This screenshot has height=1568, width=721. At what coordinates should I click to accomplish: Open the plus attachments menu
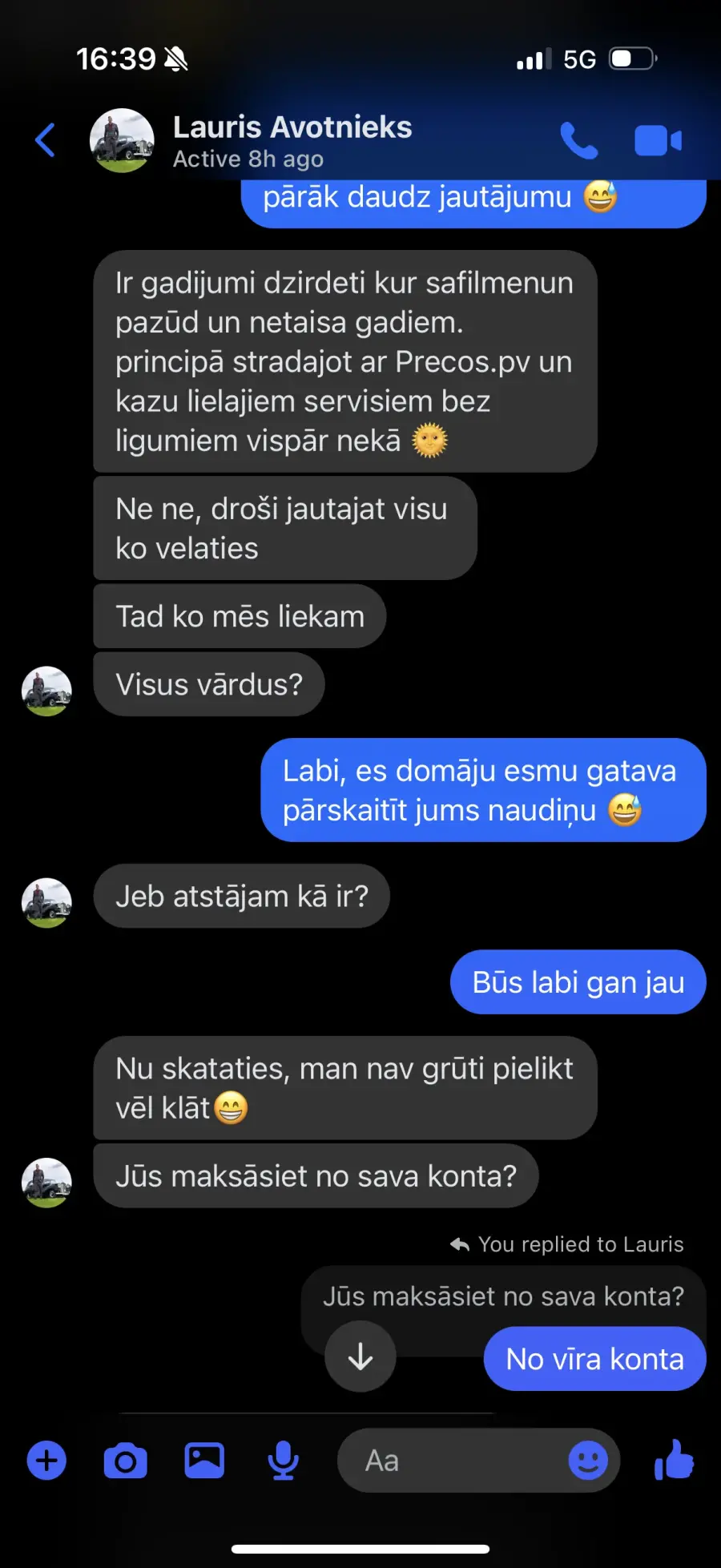click(46, 1460)
